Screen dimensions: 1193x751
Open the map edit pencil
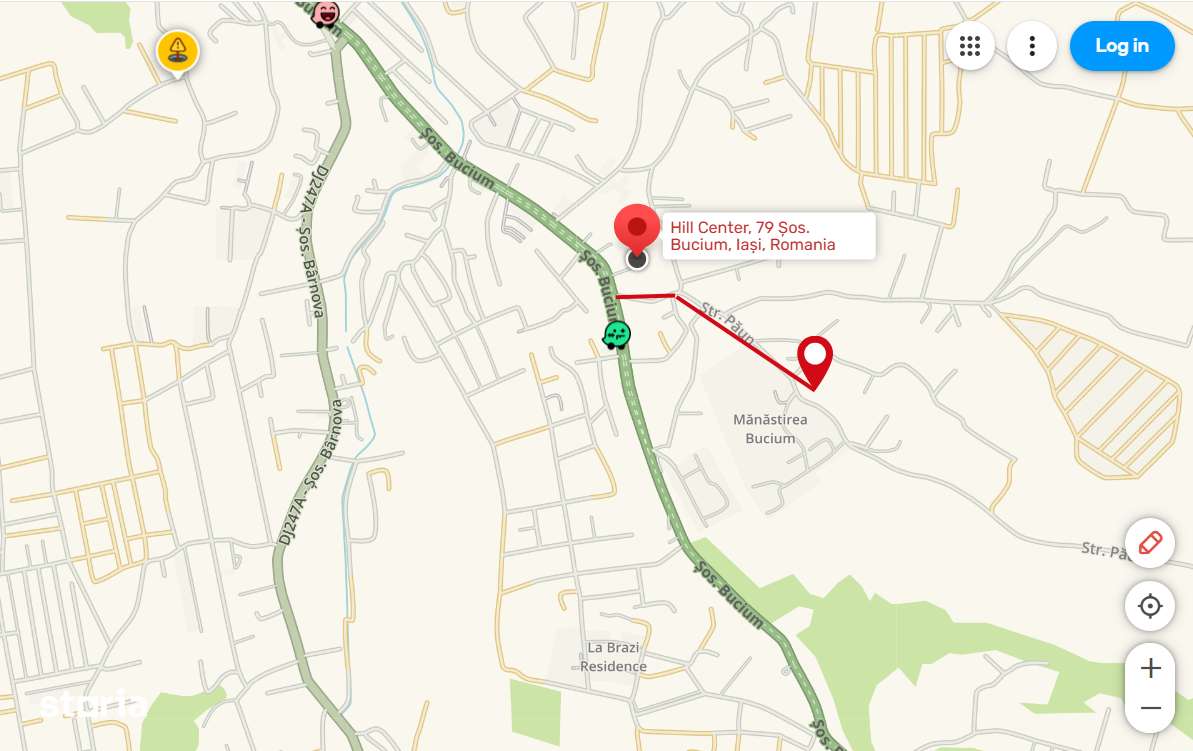[1149, 544]
